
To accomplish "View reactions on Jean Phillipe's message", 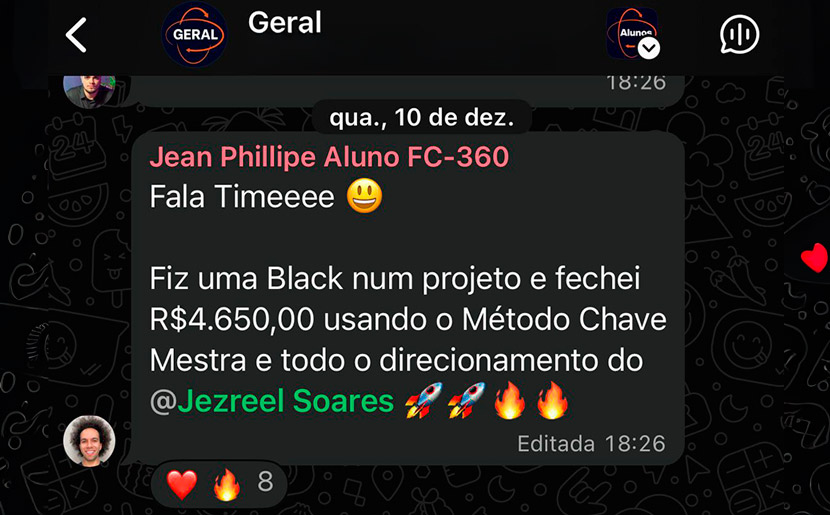I will [219, 485].
